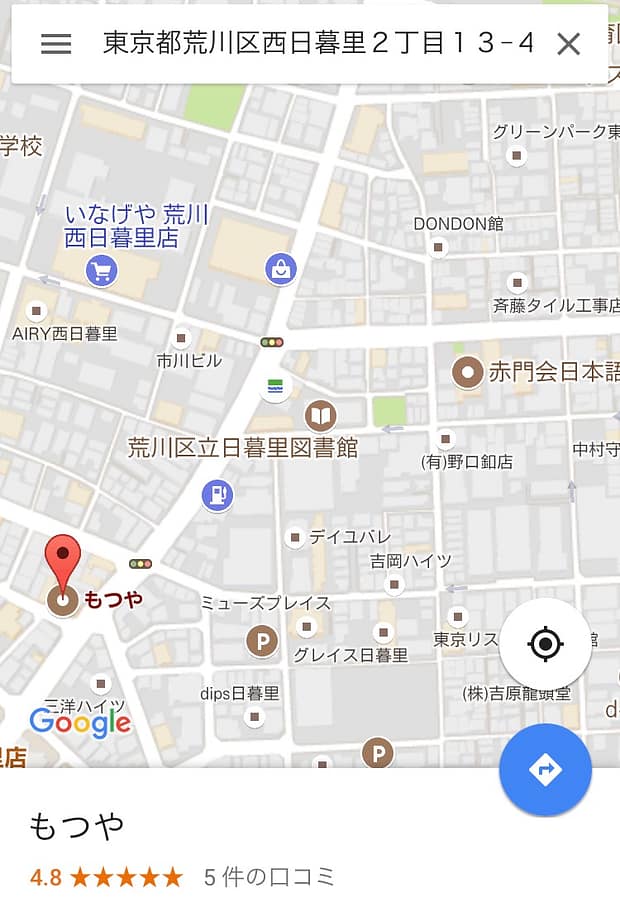Select the (有)野口釦店 map marker
This screenshot has height=912, width=620.
(446, 439)
